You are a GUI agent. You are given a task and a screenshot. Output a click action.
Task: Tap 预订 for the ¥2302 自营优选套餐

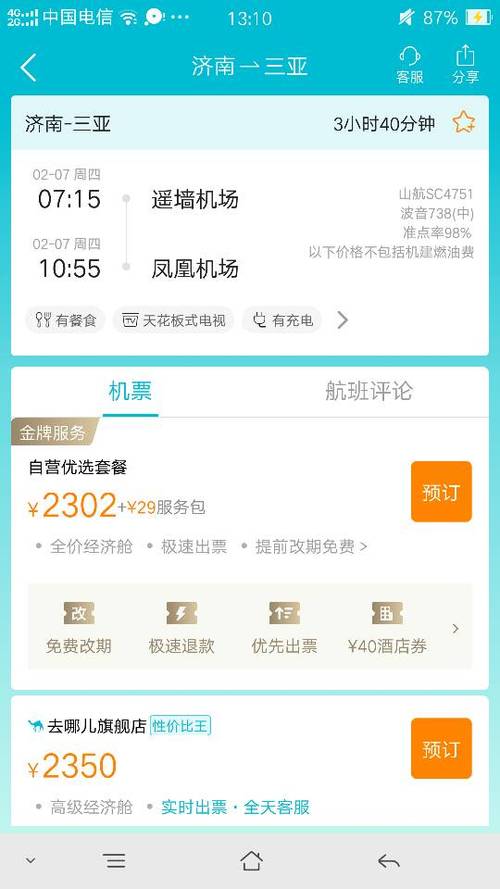pyautogui.click(x=441, y=492)
